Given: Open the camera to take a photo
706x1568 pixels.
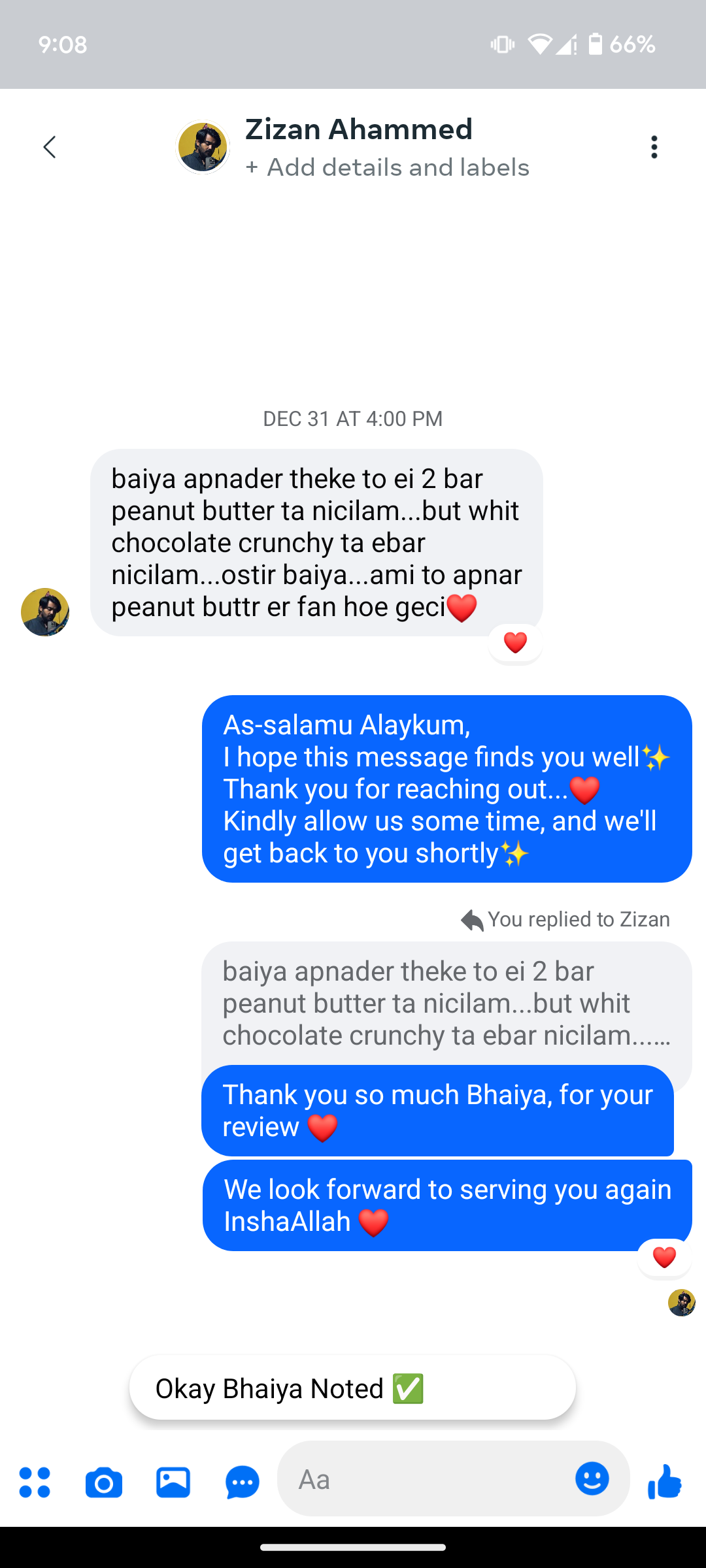Looking at the screenshot, I should coord(104,1482).
